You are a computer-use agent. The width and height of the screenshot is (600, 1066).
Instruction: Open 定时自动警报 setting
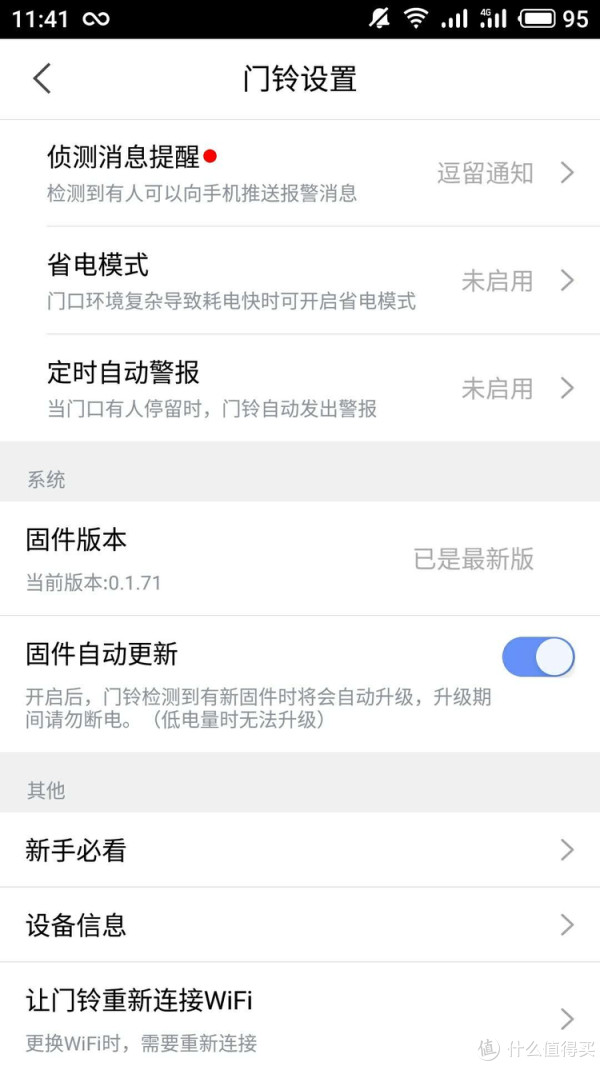(300, 388)
